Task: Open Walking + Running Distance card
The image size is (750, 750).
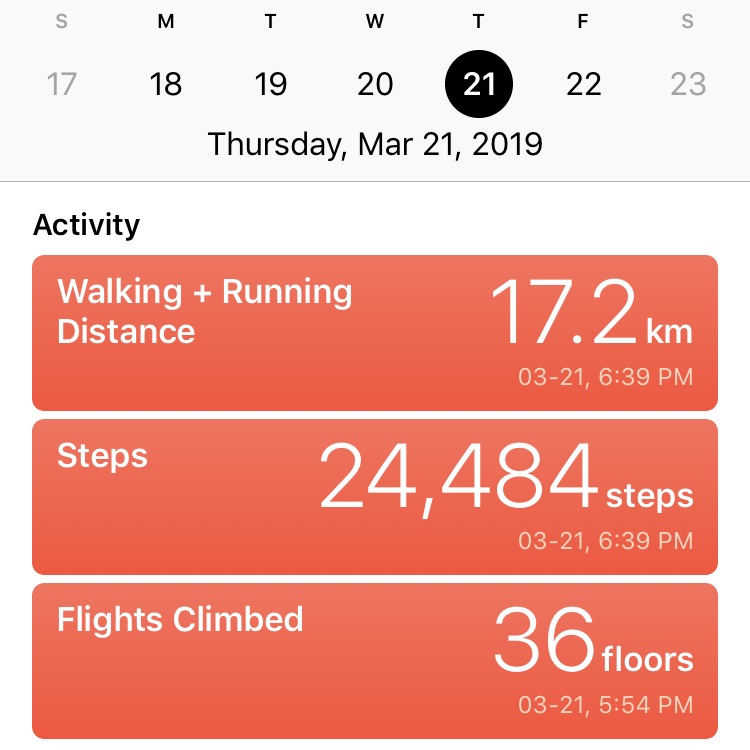Action: click(x=375, y=332)
